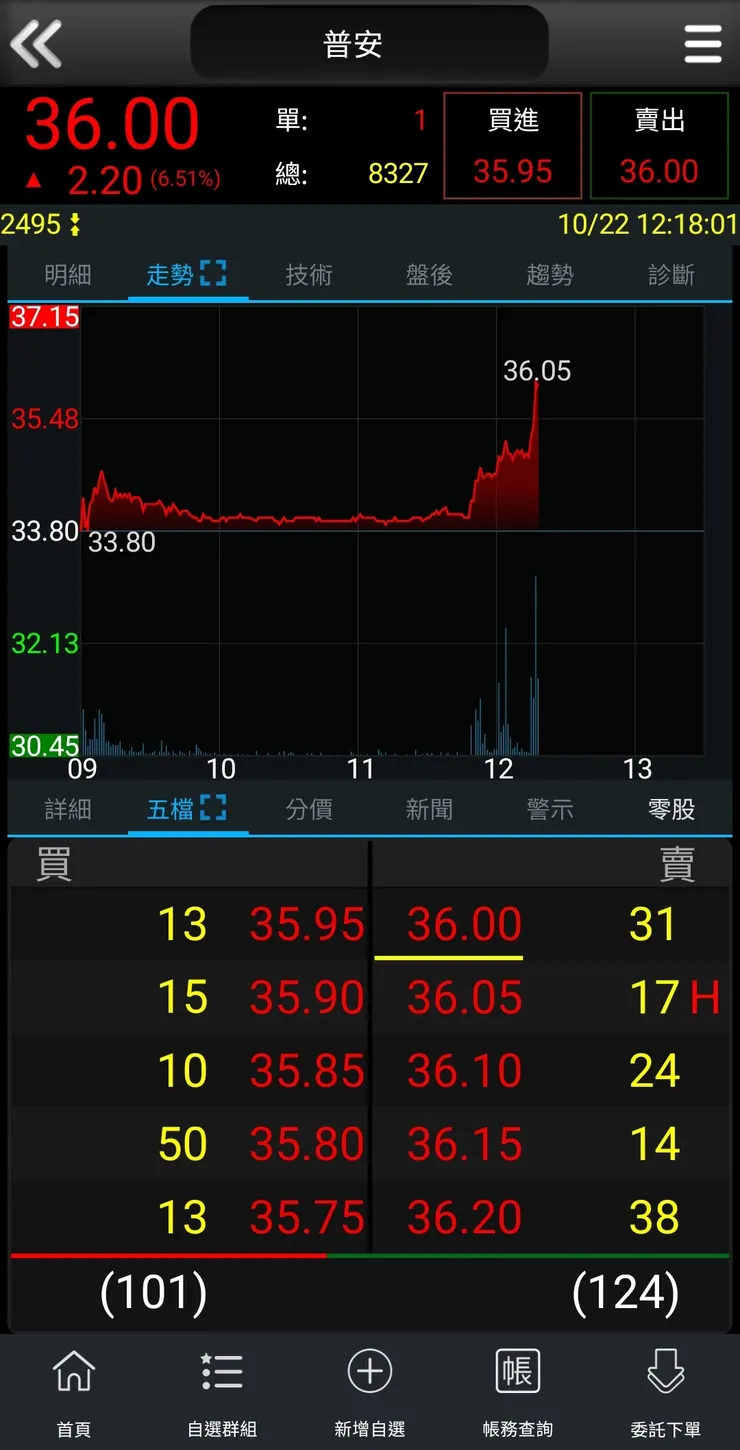Tap the 賣出 sell button at 36.00

[659, 146]
